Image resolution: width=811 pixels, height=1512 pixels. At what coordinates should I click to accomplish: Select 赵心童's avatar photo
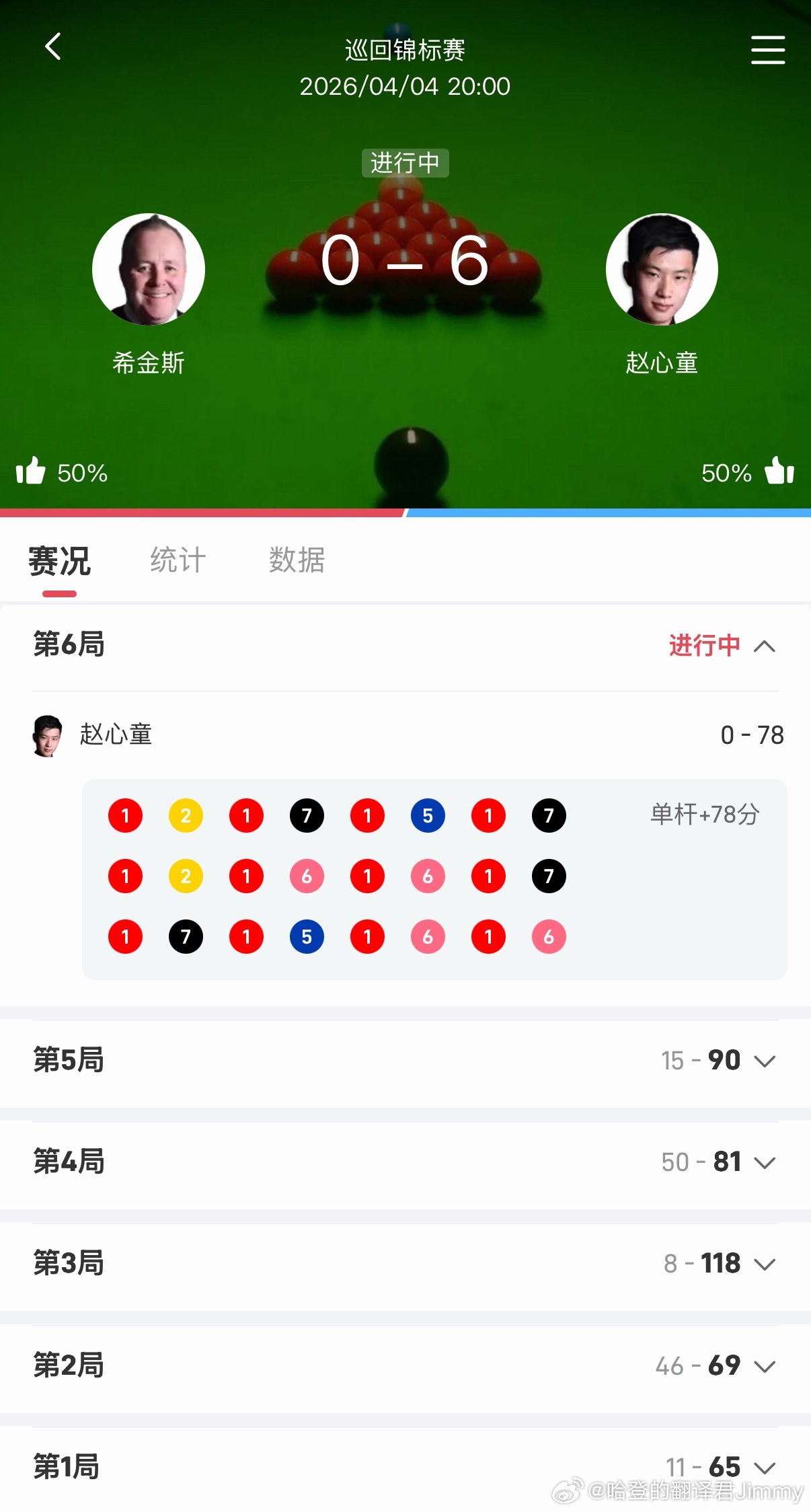click(x=662, y=268)
